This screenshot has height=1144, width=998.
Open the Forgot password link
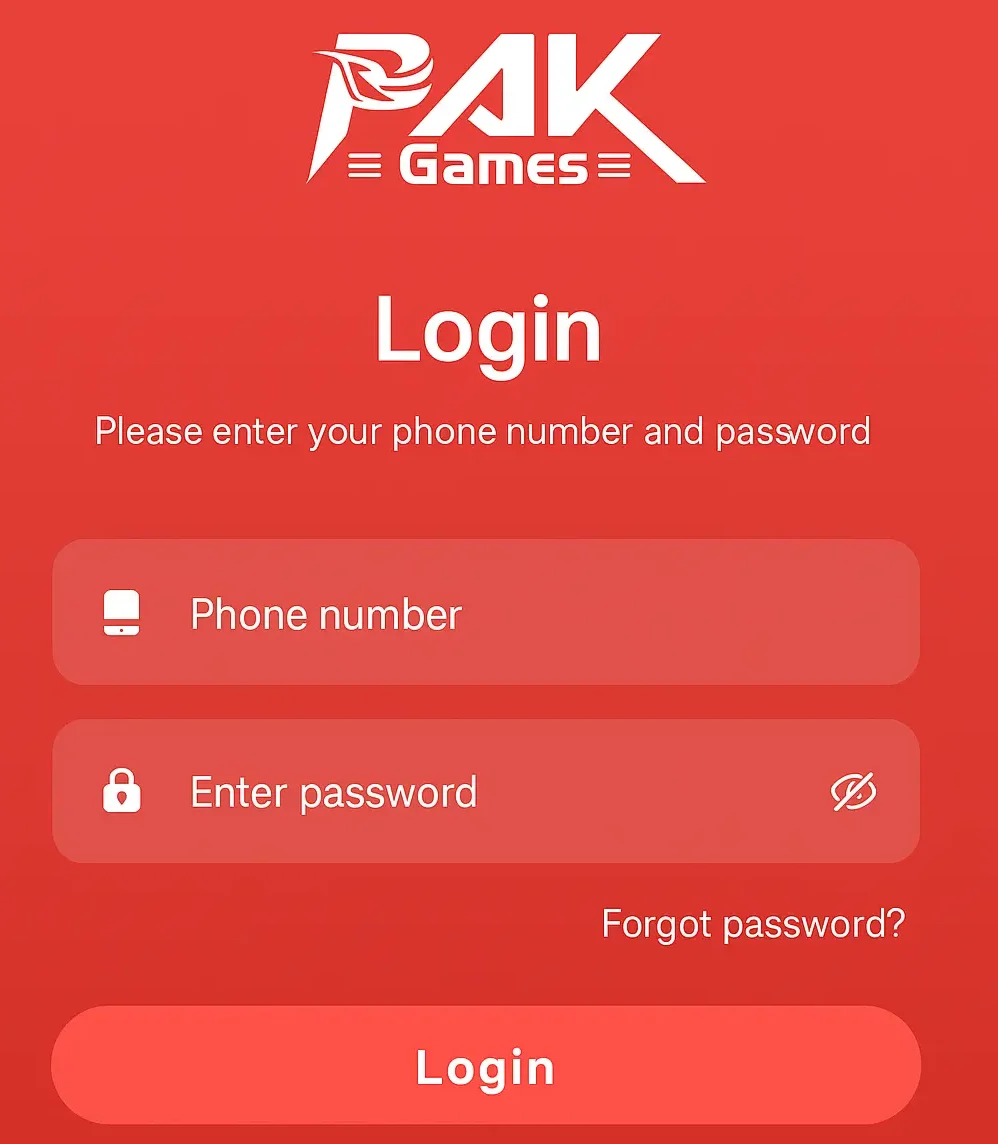(x=752, y=923)
